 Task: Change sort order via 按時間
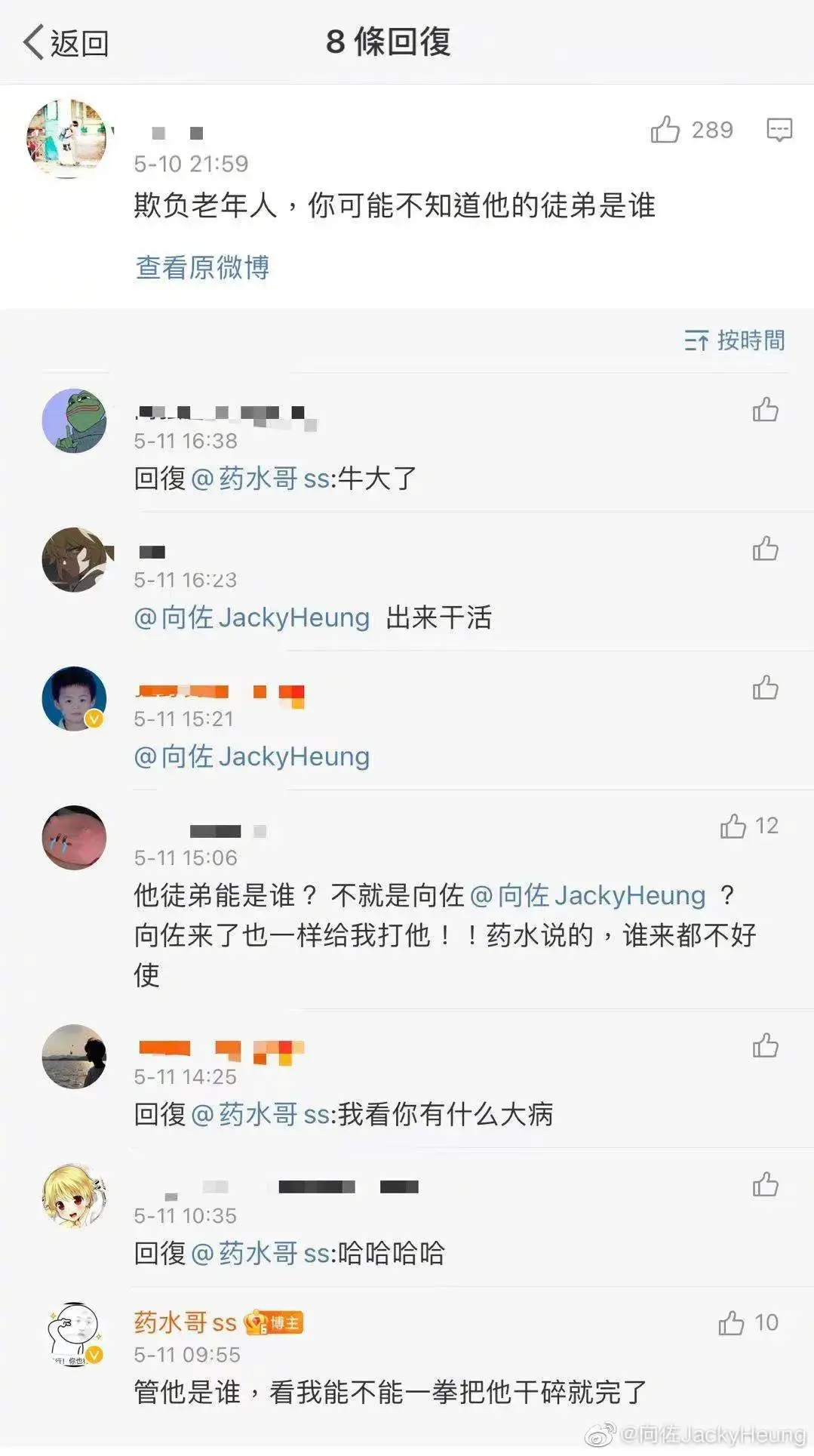click(x=734, y=340)
